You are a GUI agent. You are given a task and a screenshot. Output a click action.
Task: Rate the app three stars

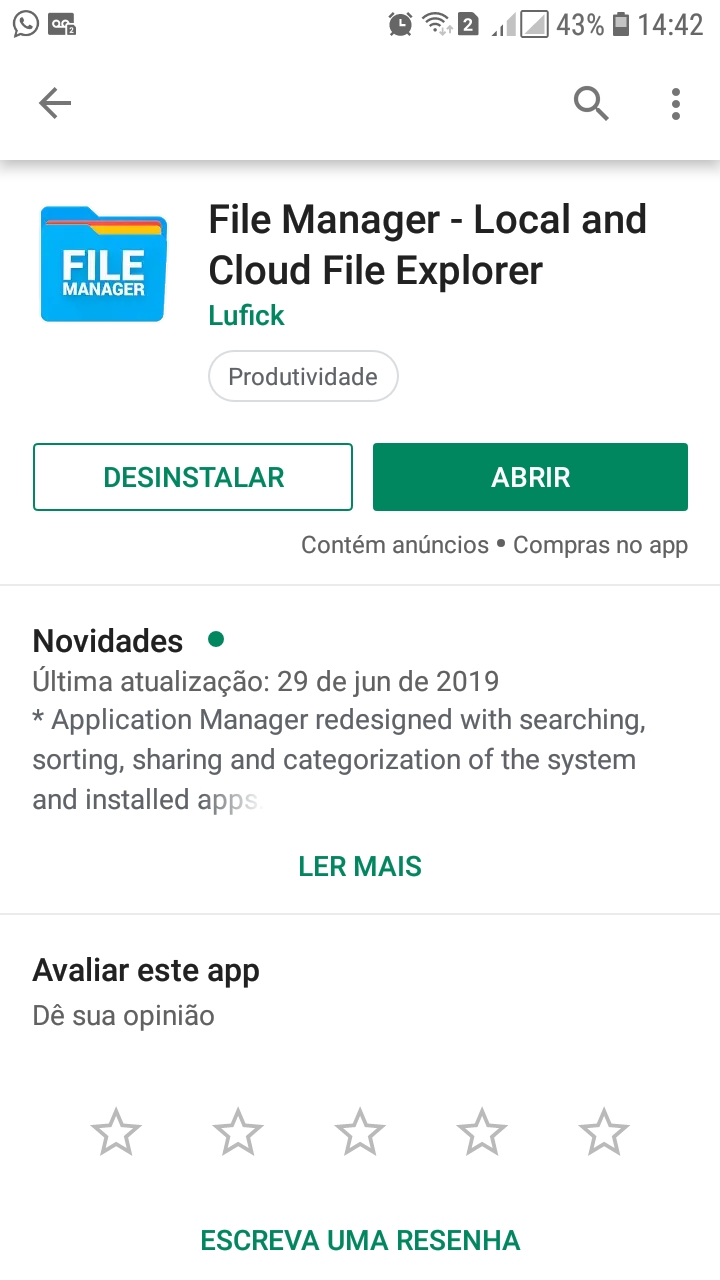tap(360, 1133)
